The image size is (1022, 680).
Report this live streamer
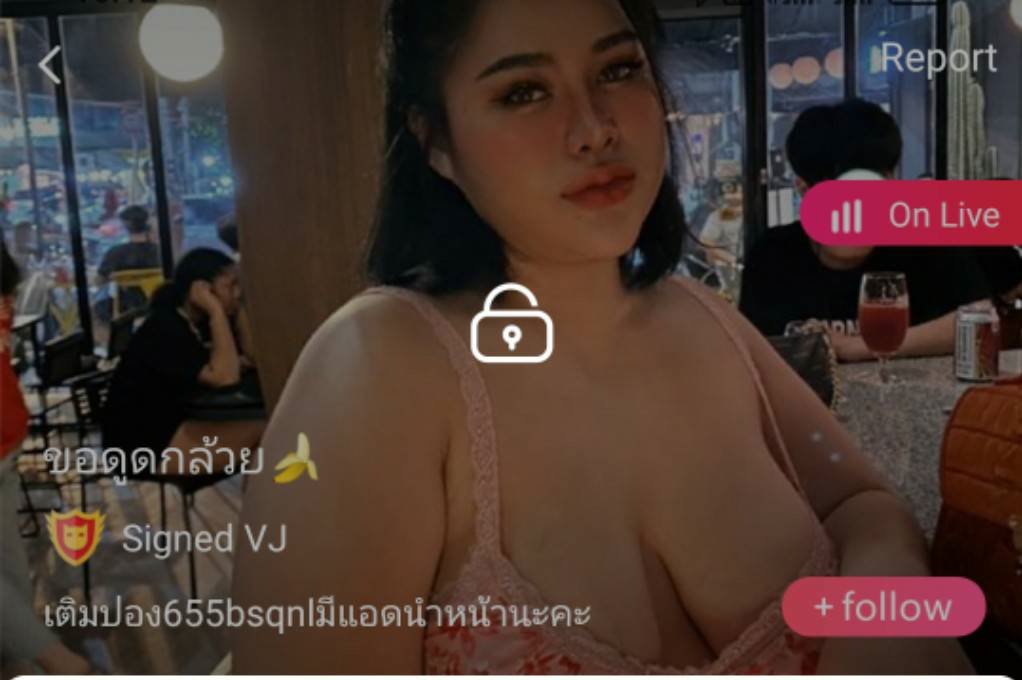(x=937, y=59)
